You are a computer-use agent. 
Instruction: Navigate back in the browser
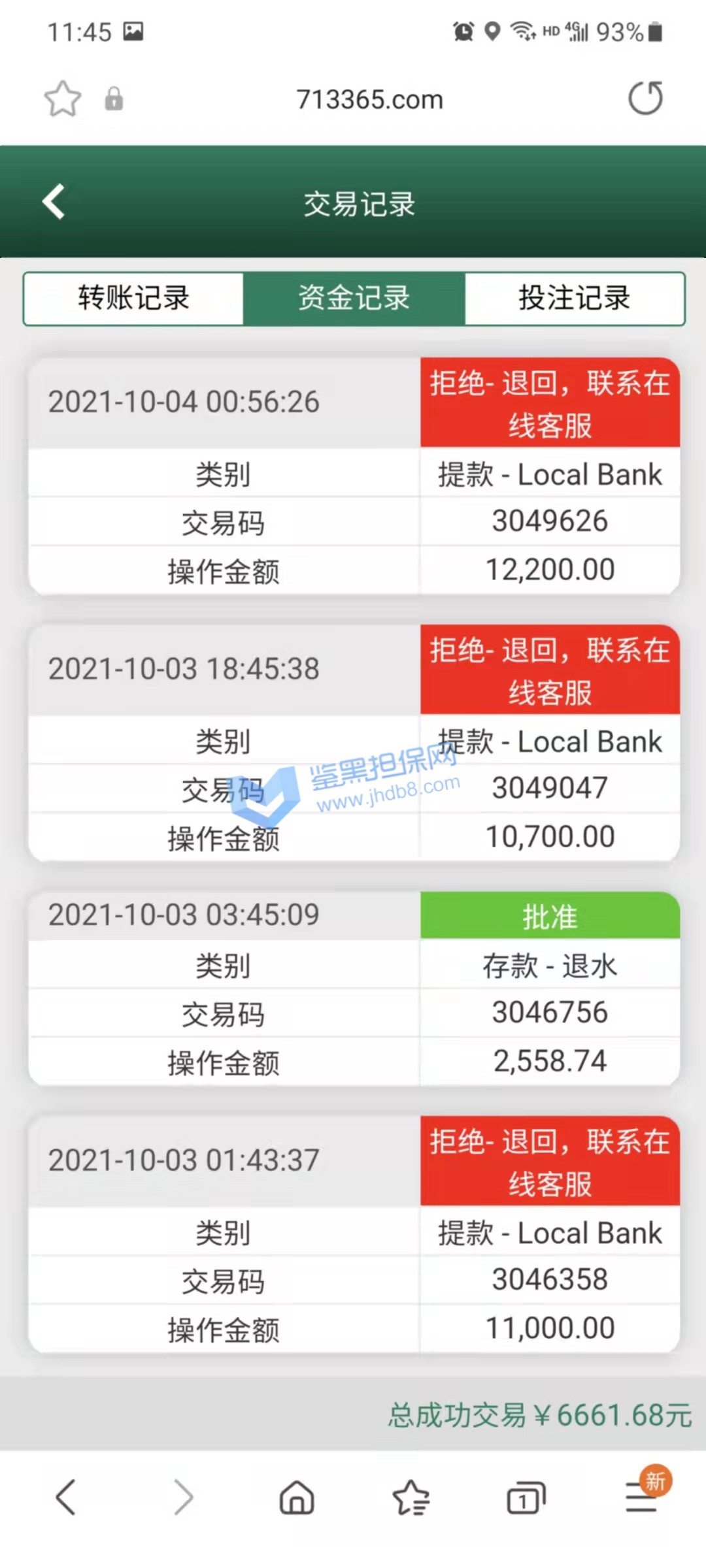coord(66,1497)
